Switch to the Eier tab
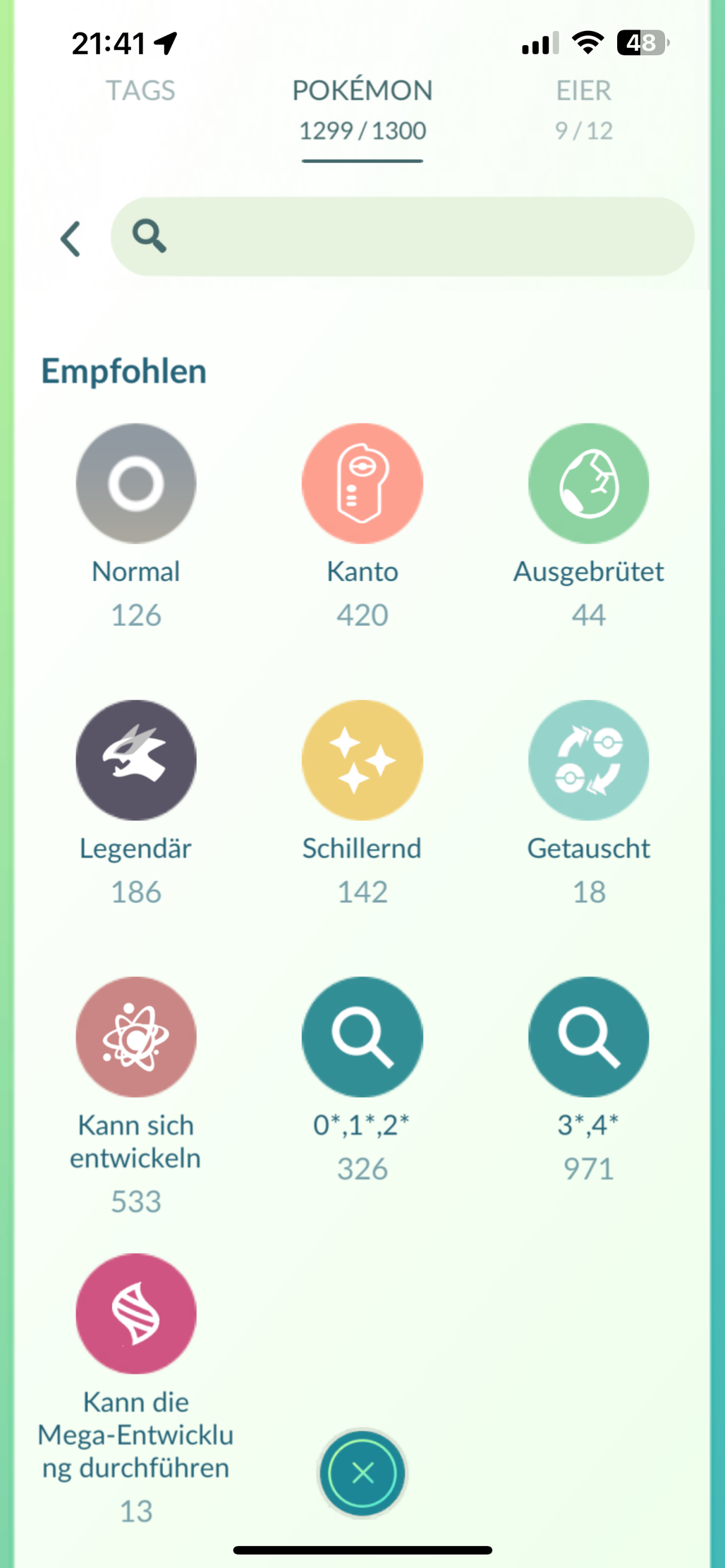Screen dimensions: 725x1568 [x=583, y=110]
